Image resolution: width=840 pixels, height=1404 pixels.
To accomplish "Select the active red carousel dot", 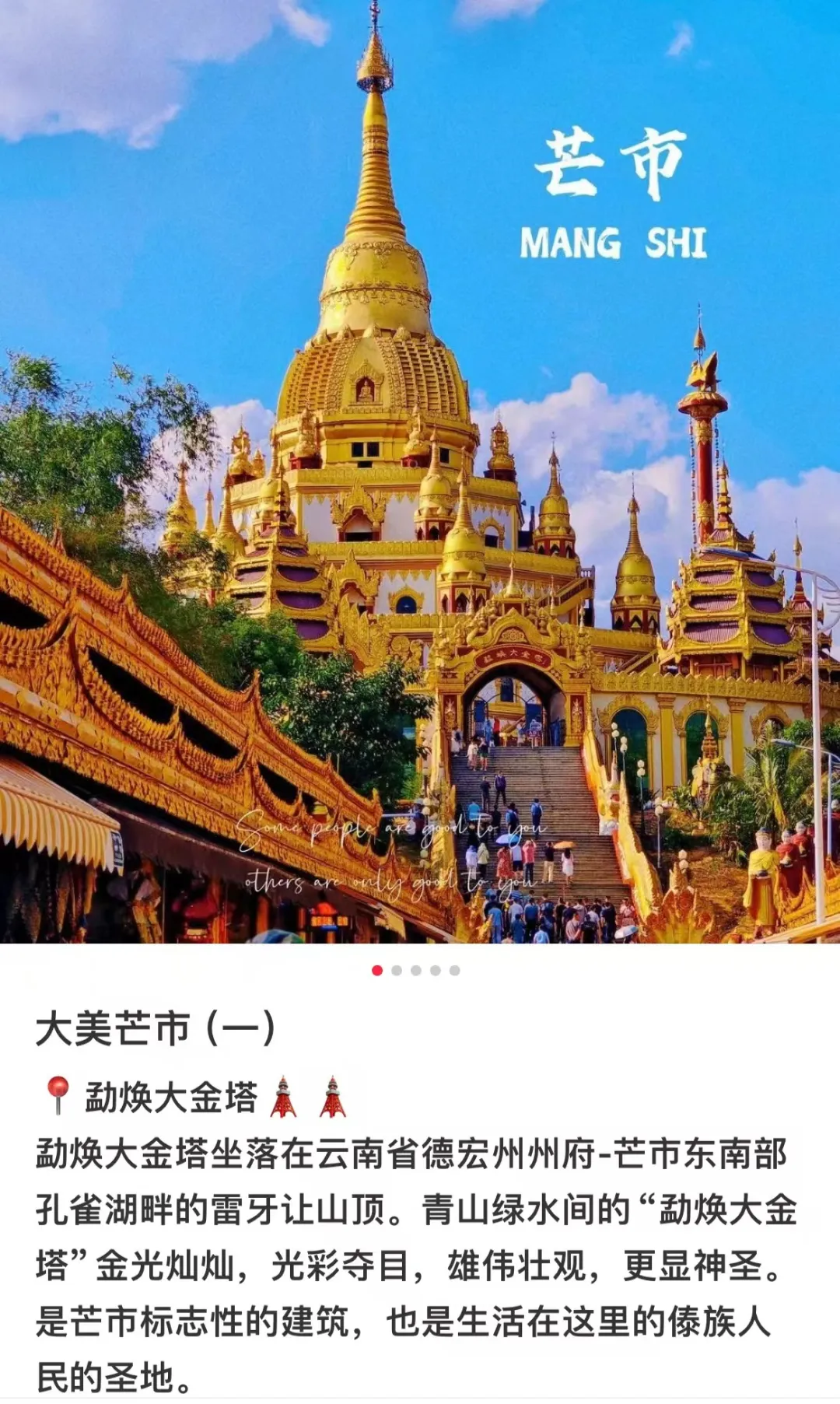I will [x=376, y=970].
